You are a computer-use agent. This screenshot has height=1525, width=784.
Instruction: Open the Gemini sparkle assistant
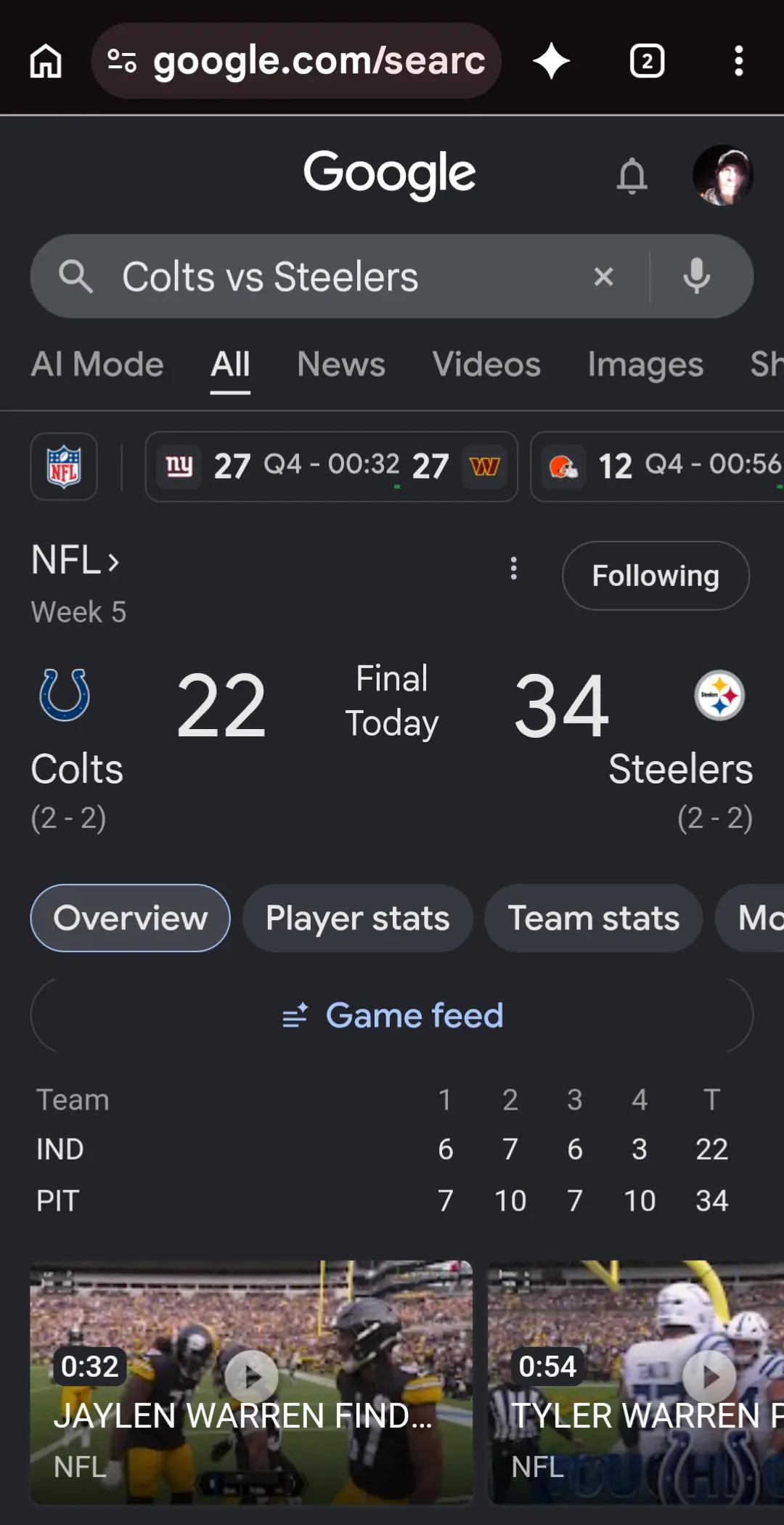coord(552,61)
